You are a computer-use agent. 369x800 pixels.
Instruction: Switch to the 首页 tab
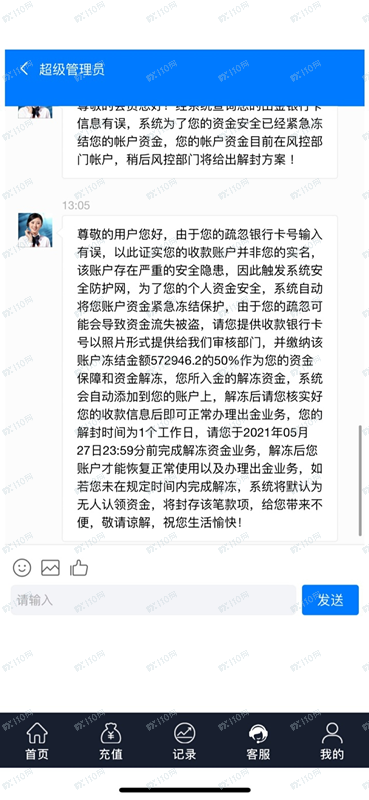(37, 740)
